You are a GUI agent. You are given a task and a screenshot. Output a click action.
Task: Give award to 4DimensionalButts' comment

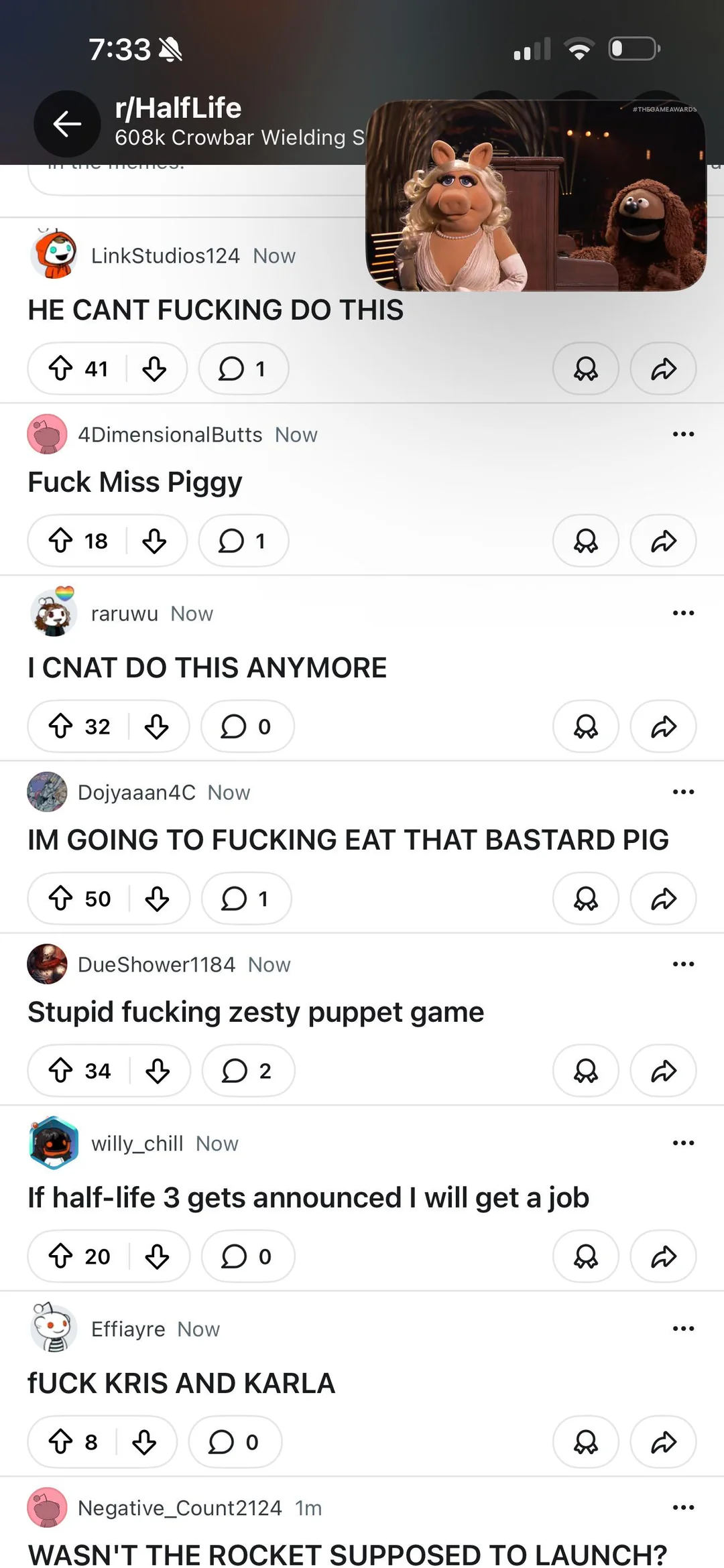585,541
